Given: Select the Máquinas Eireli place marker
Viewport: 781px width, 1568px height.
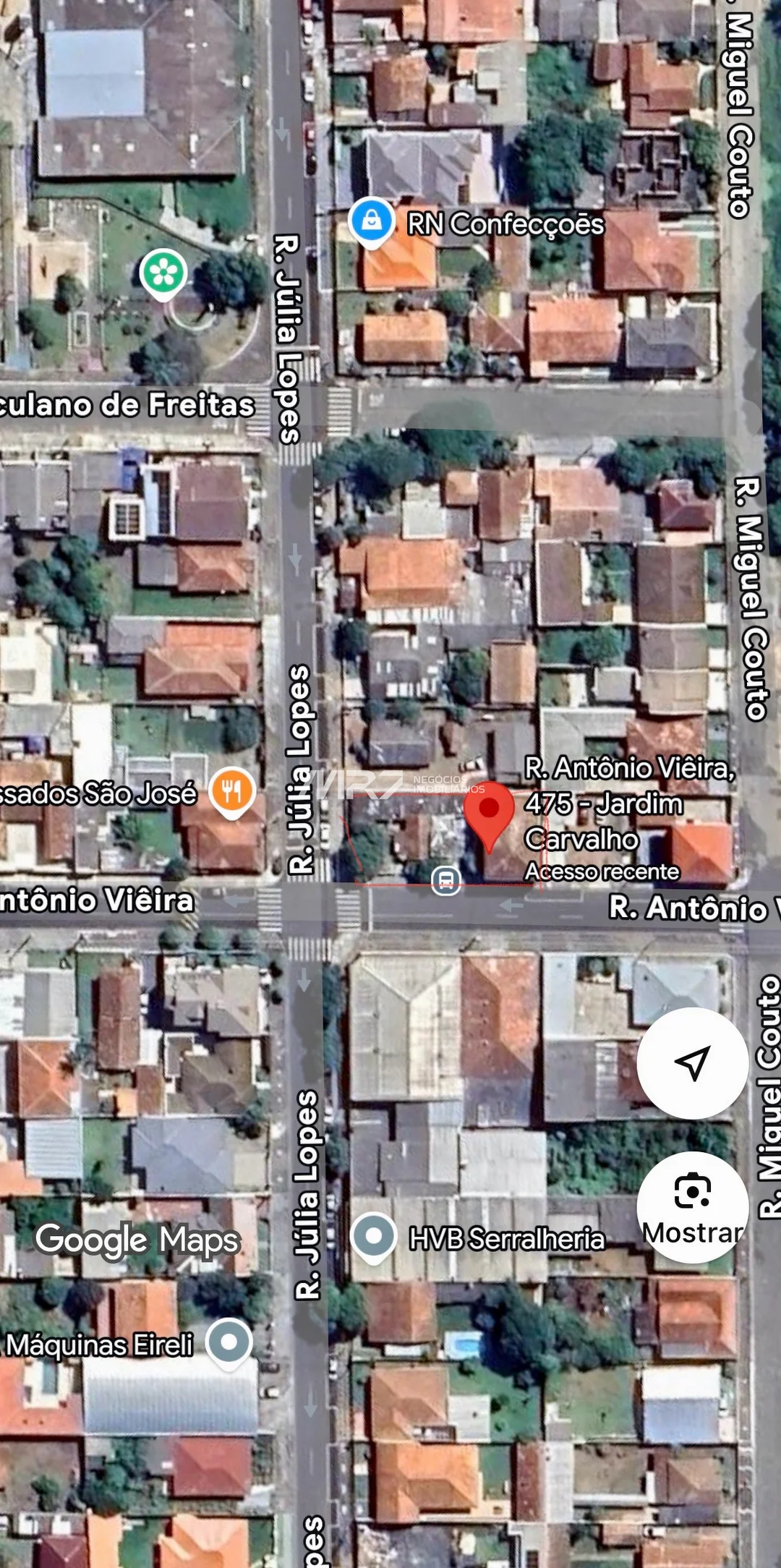Looking at the screenshot, I should tap(229, 1344).
